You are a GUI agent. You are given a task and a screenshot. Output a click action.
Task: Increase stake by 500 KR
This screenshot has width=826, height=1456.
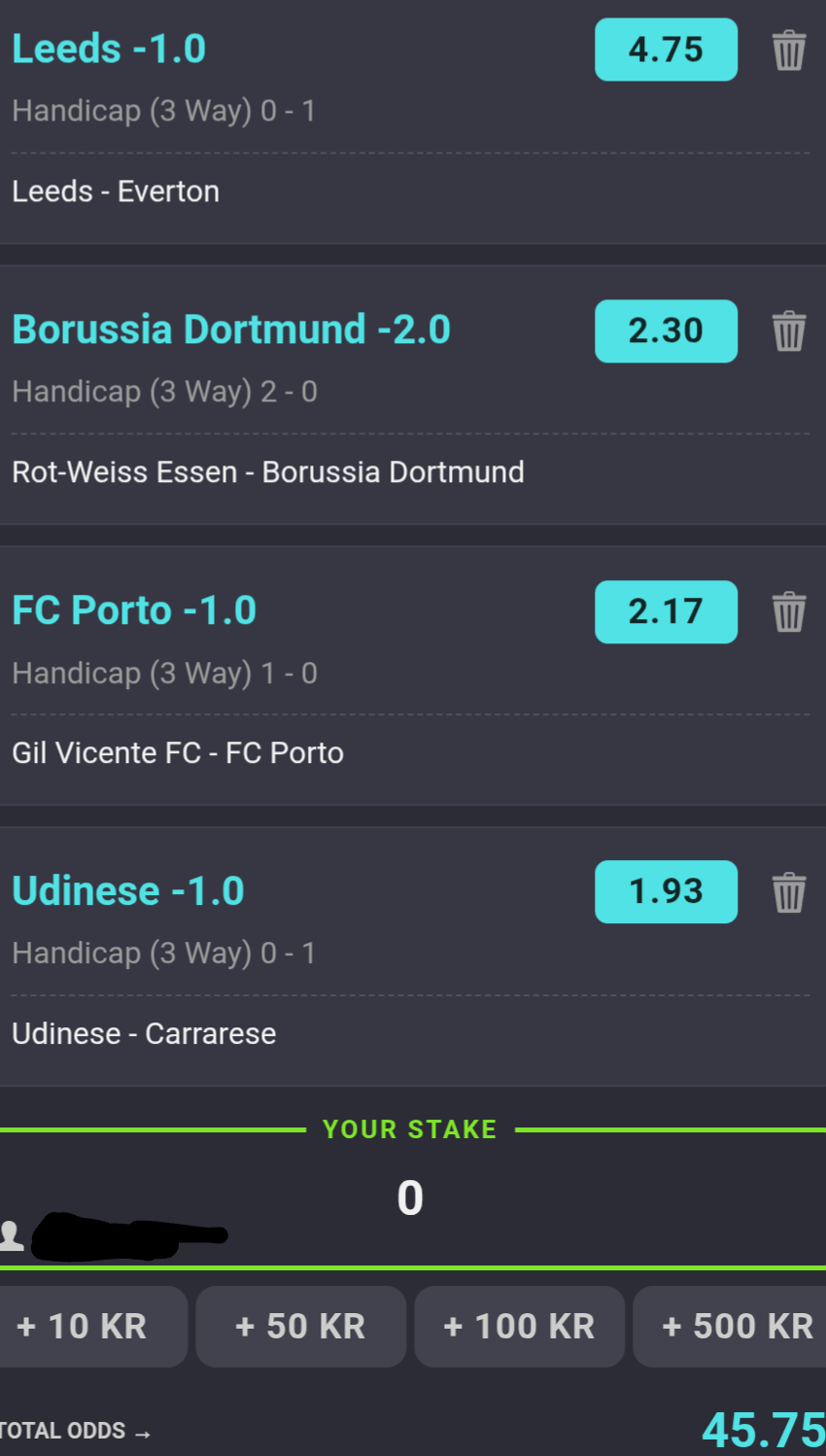click(x=731, y=1326)
